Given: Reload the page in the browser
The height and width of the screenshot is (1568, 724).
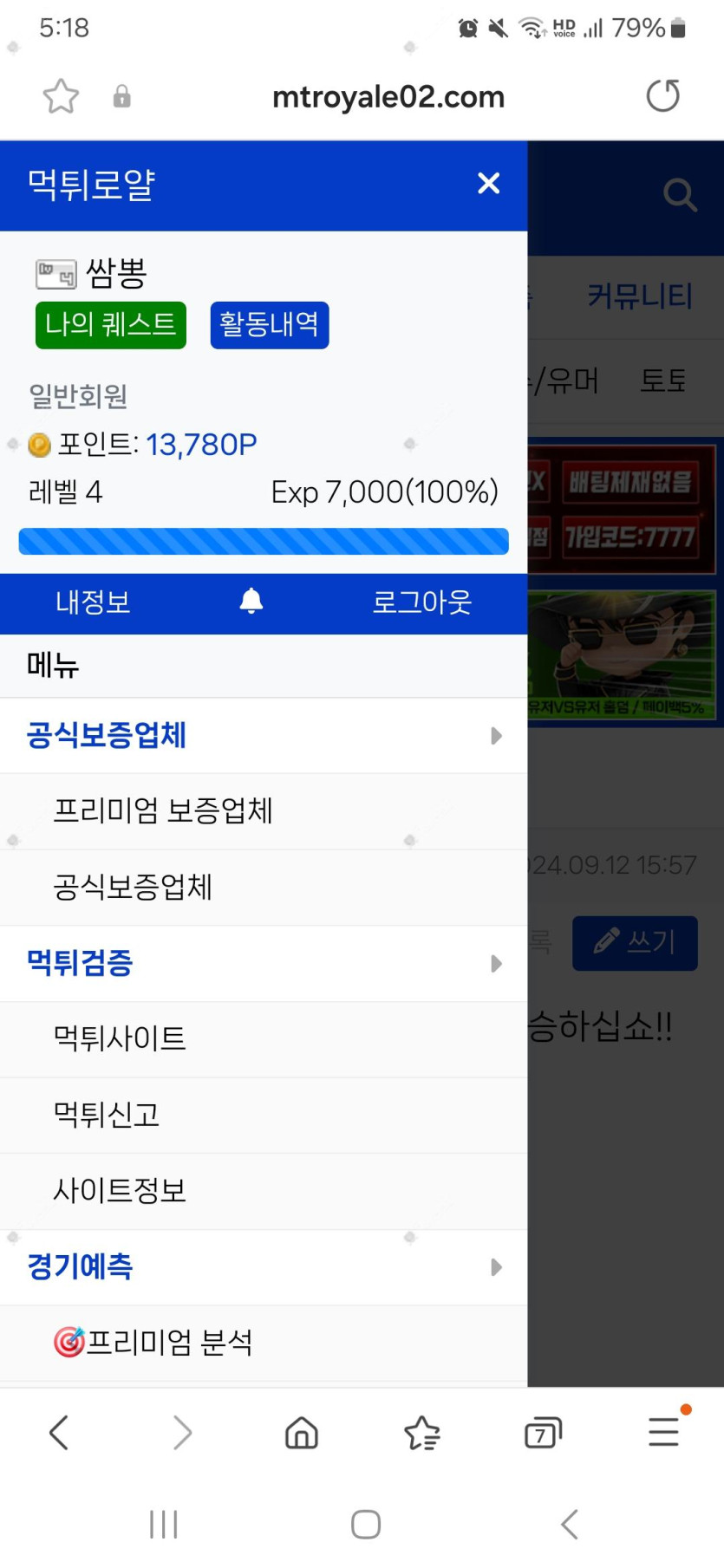Looking at the screenshot, I should pos(663,96).
